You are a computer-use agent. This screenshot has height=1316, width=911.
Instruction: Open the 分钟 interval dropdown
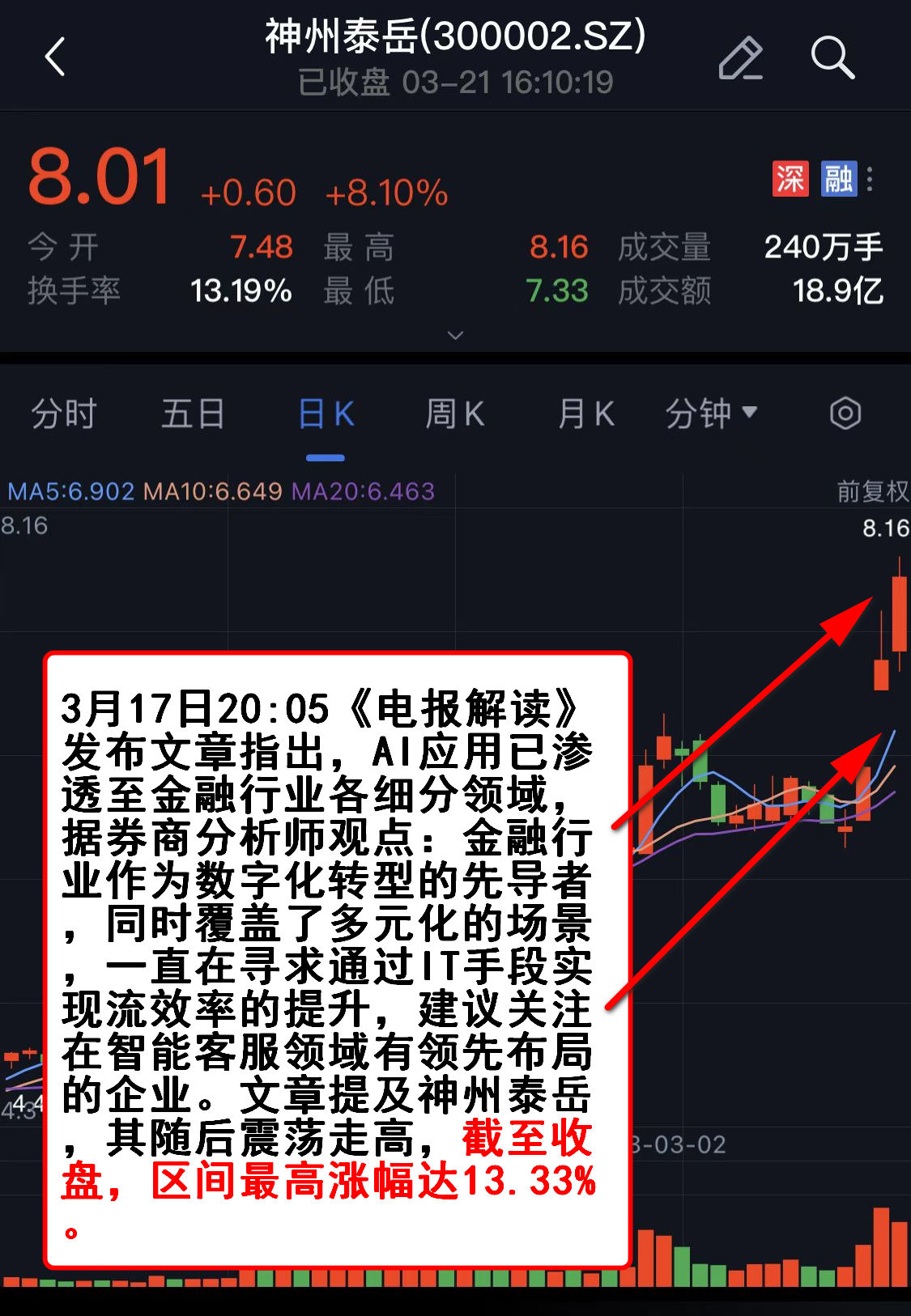point(711,414)
